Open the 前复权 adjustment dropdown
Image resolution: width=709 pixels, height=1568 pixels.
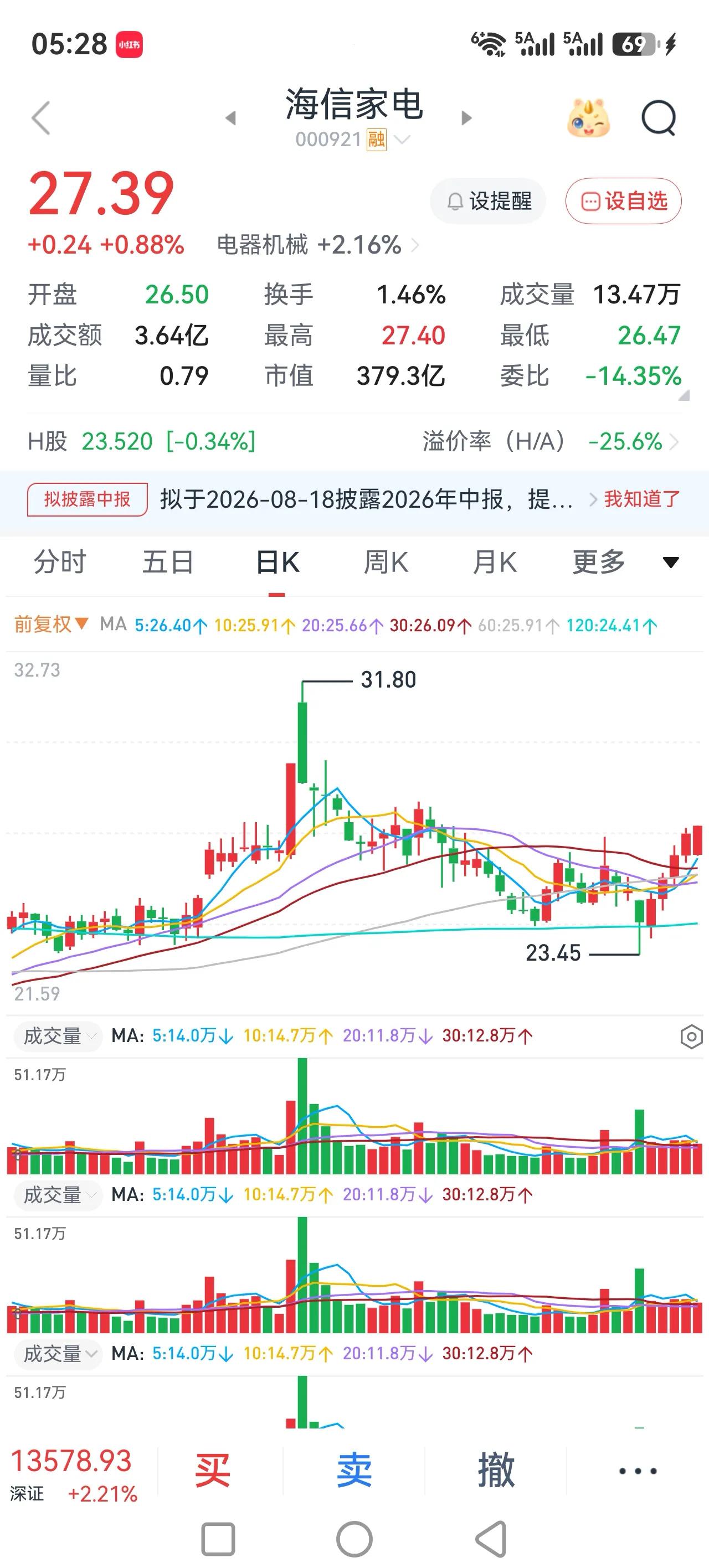coord(52,625)
